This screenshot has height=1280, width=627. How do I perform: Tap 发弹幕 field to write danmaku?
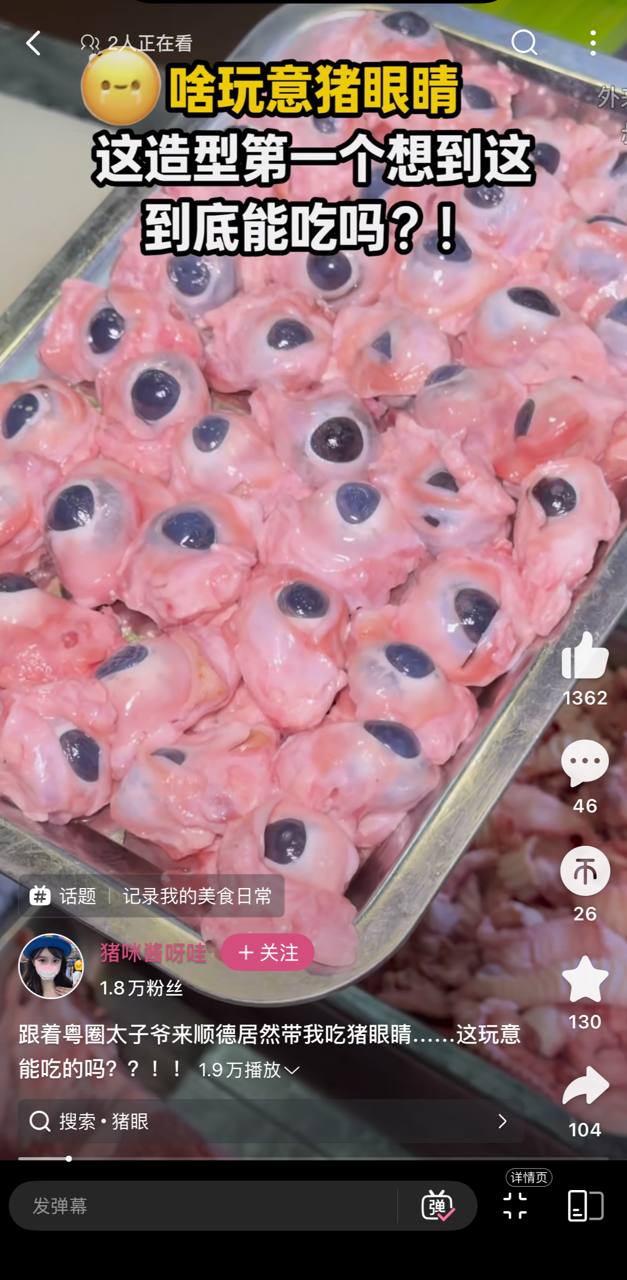[x=200, y=1206]
